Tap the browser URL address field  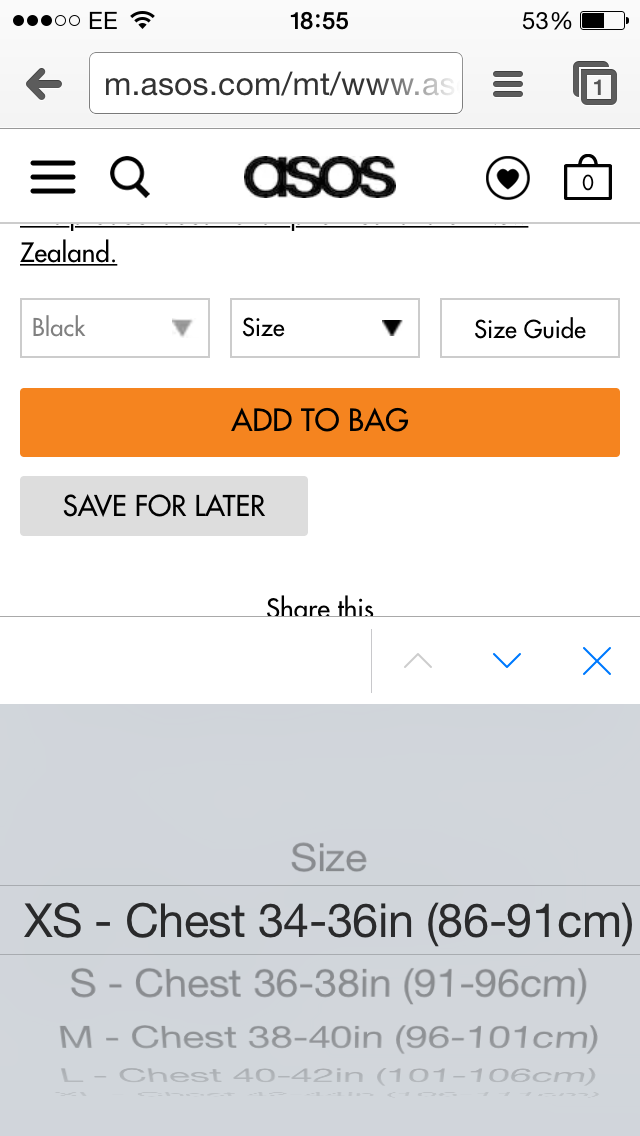click(x=276, y=83)
